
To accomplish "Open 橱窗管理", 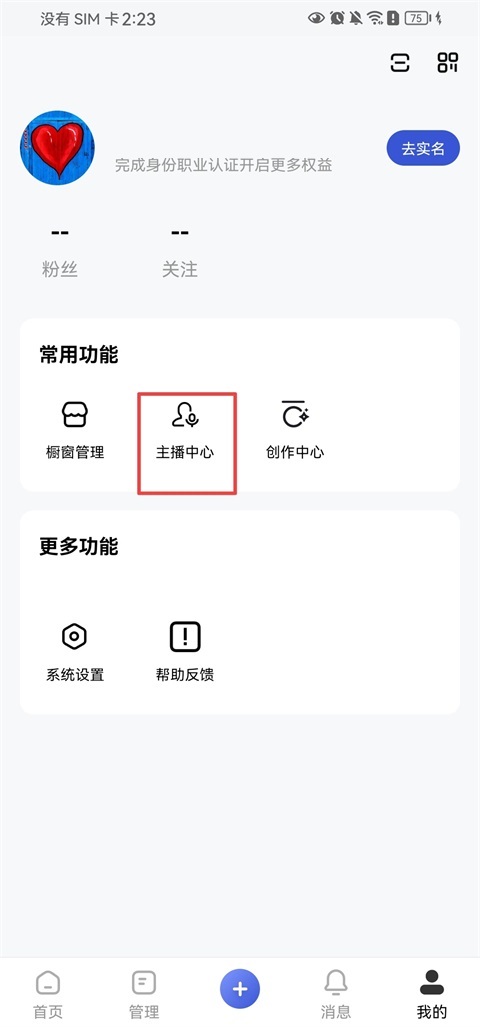I will tap(75, 430).
